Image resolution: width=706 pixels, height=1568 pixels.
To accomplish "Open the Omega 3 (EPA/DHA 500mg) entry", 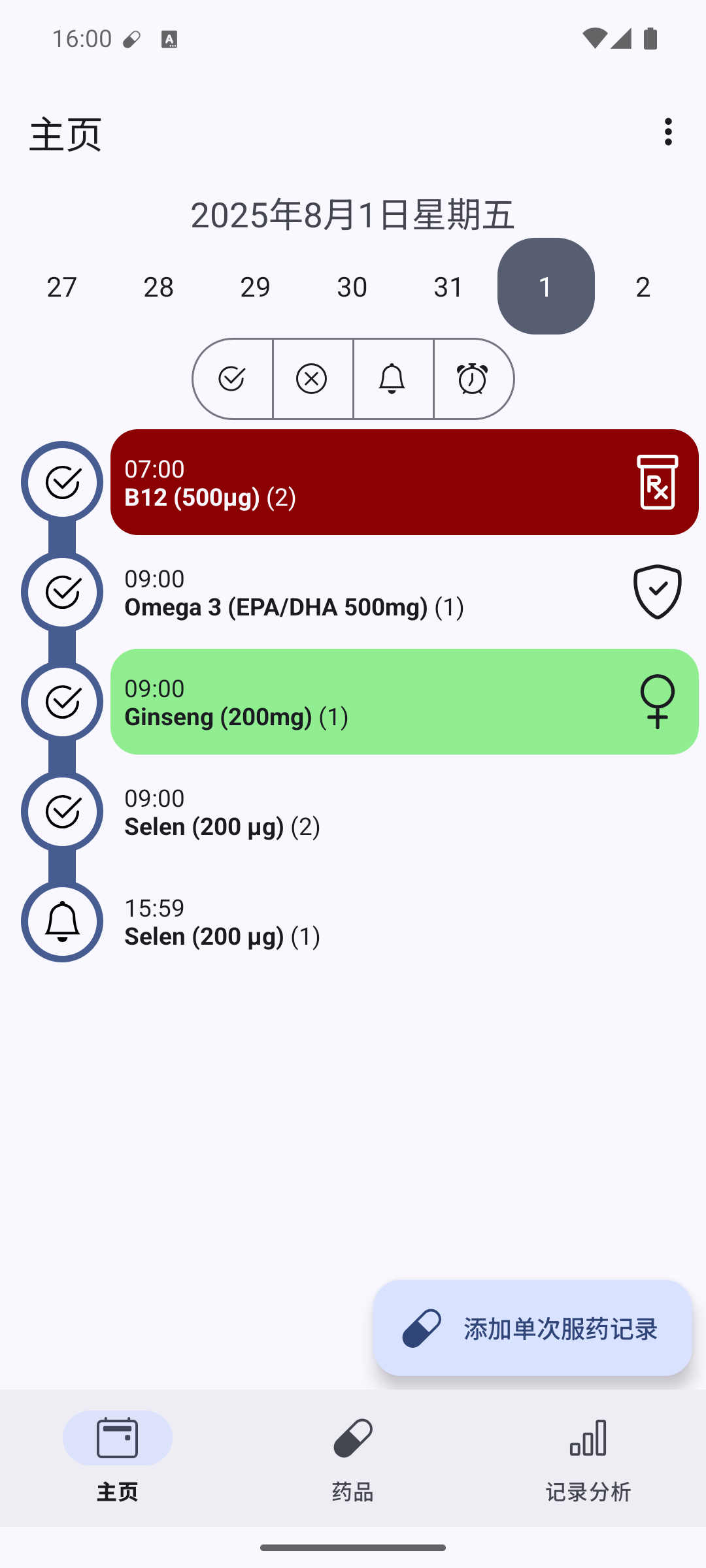I will 366,593.
